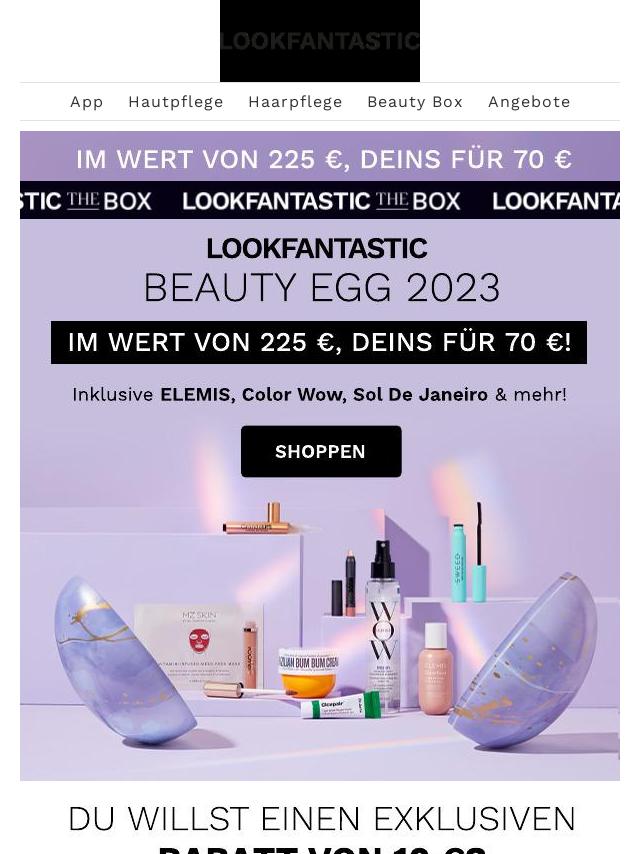Open the App link in the menu

tap(87, 102)
